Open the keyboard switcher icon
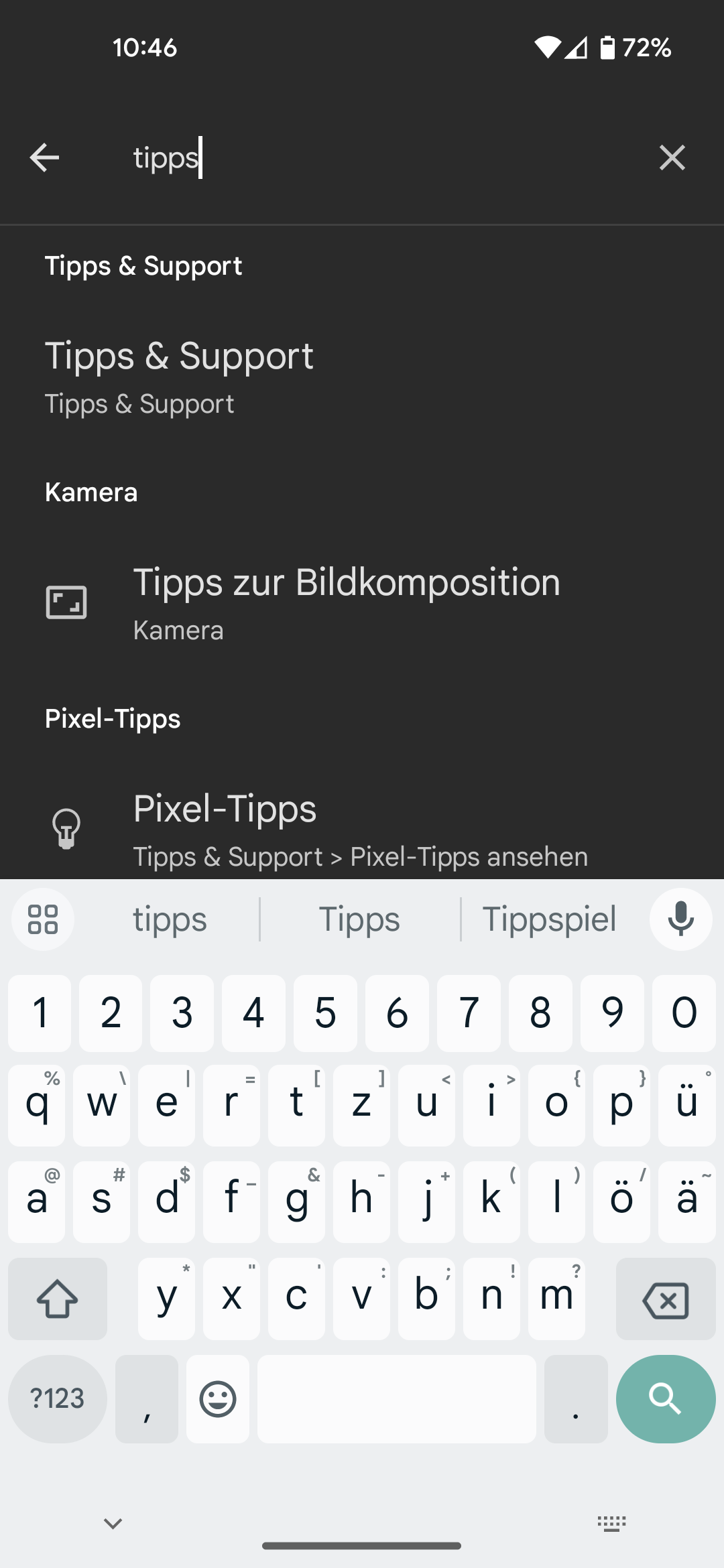724x1568 pixels. (x=611, y=1524)
